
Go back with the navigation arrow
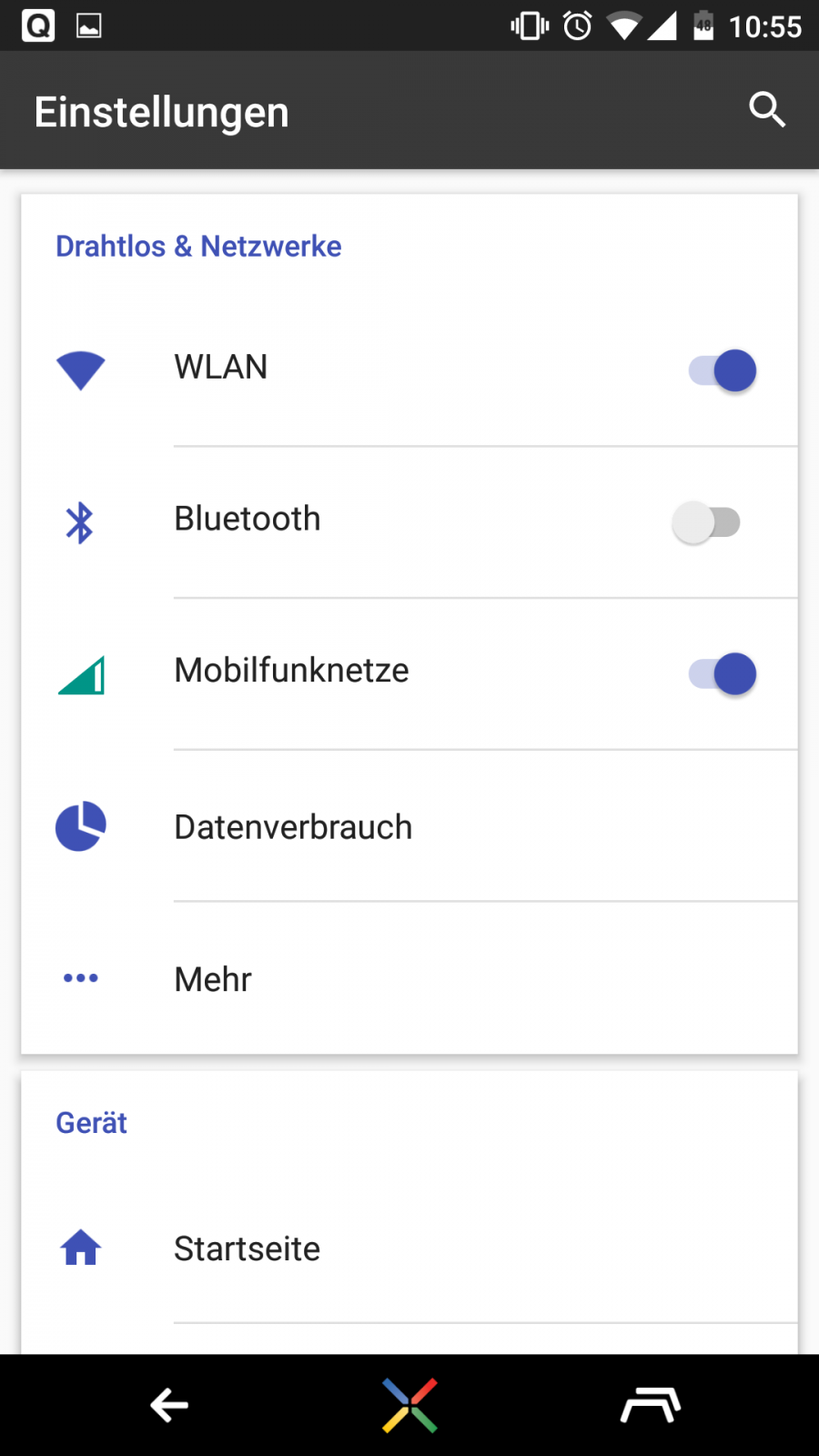coord(169,1405)
